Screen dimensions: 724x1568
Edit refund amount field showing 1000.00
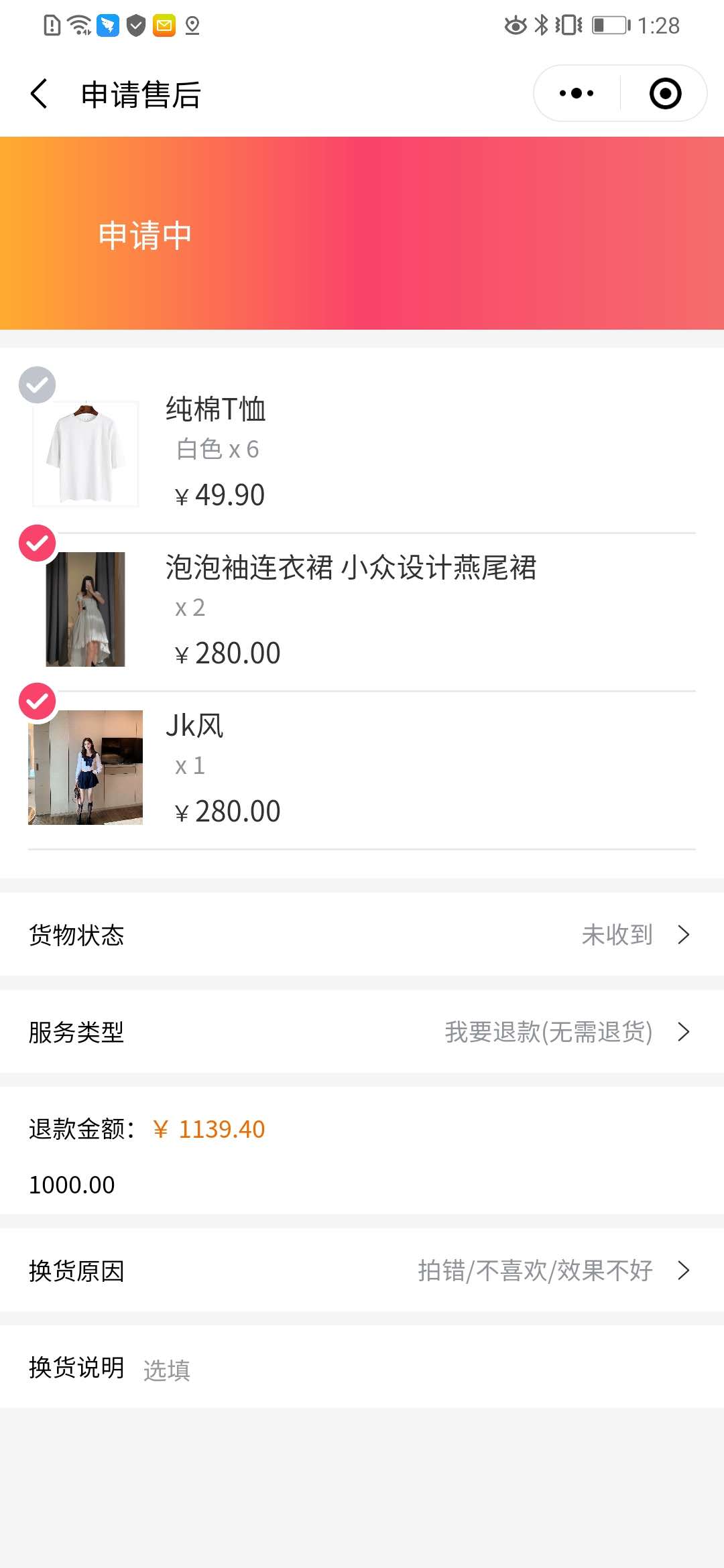tap(362, 1185)
